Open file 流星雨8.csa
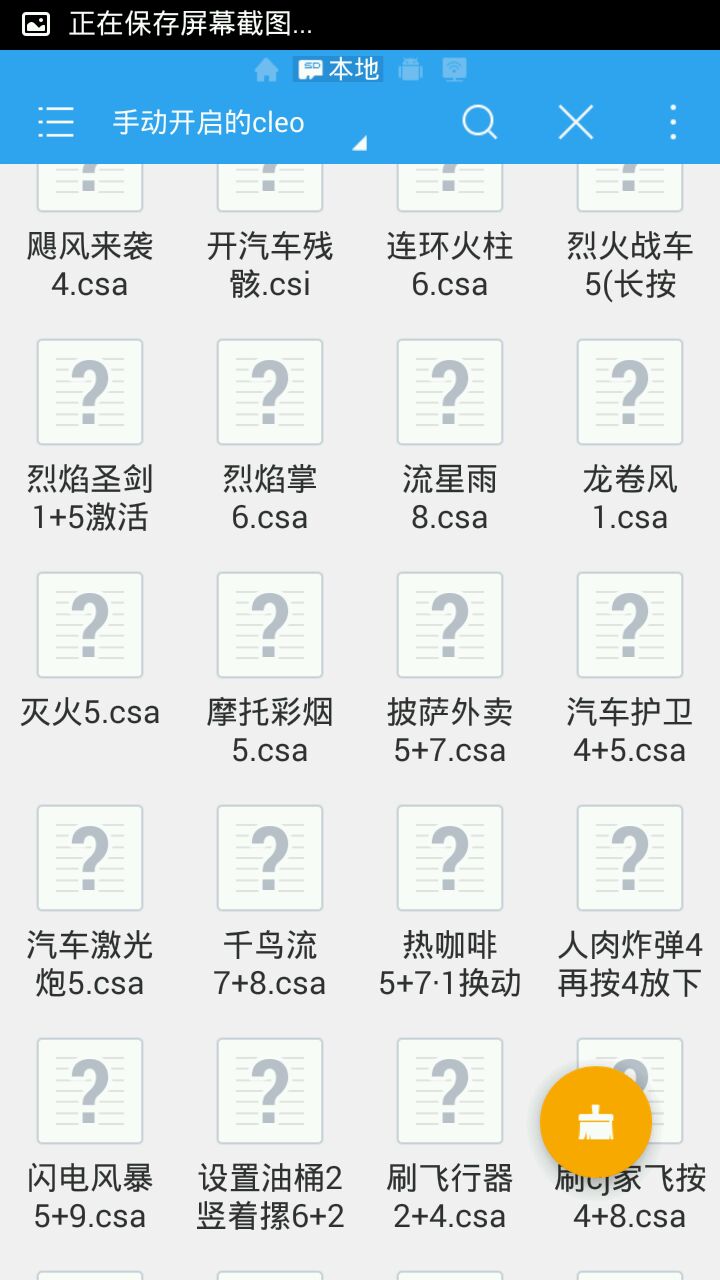 [x=450, y=392]
